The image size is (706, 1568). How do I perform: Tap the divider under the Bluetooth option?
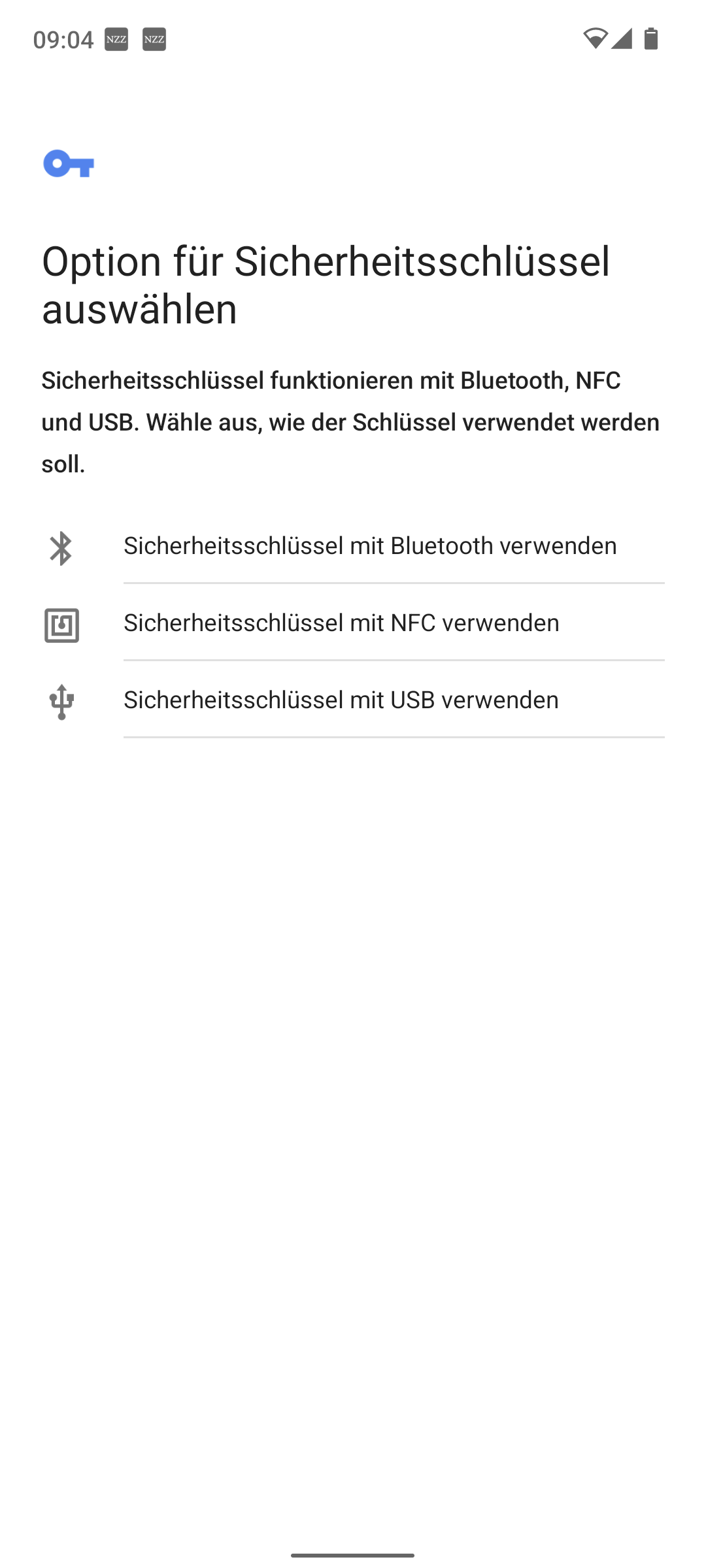click(394, 584)
